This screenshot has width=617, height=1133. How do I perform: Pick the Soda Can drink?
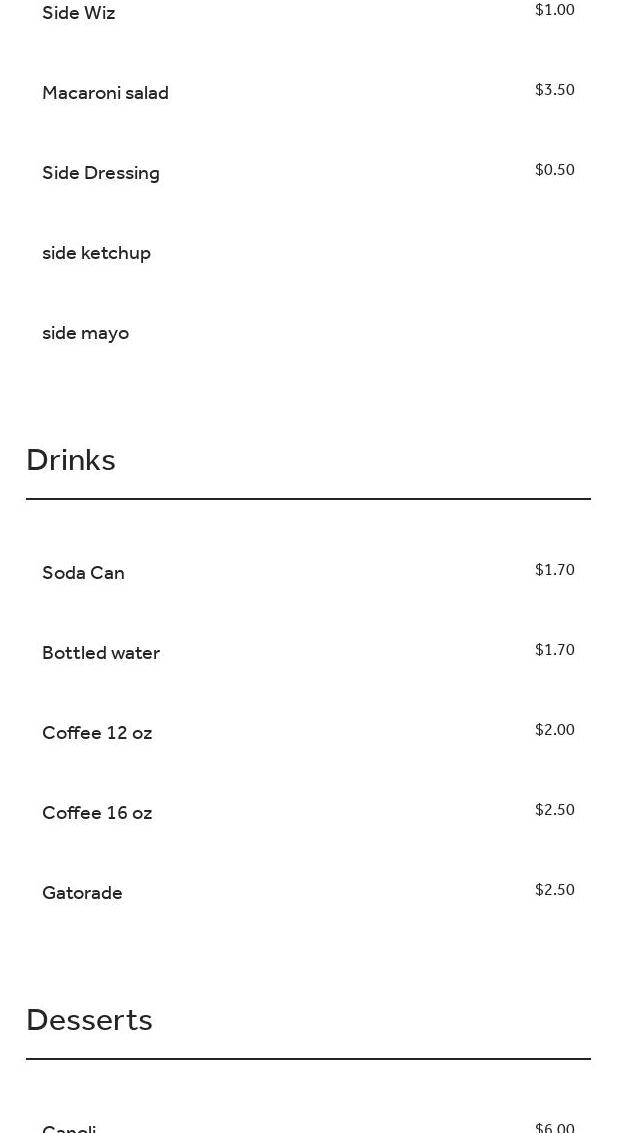click(83, 573)
